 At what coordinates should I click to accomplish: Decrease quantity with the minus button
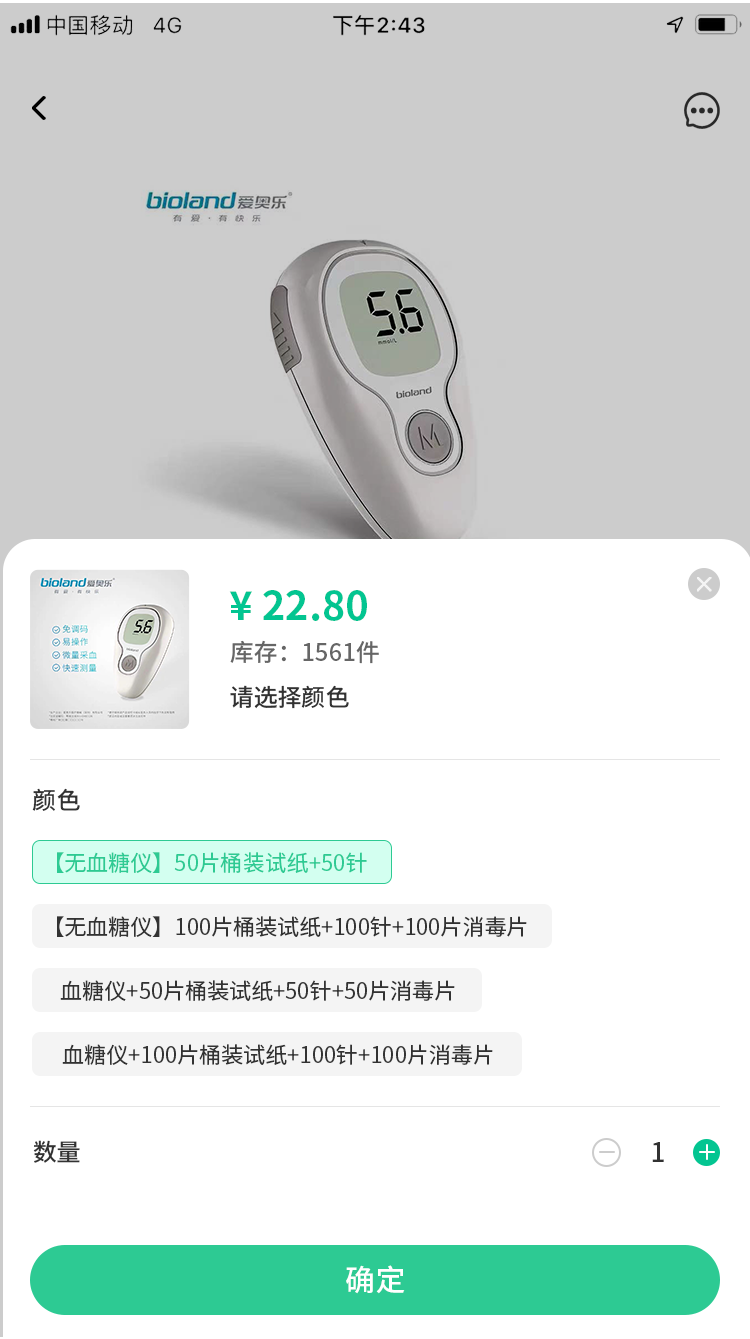(x=606, y=1153)
